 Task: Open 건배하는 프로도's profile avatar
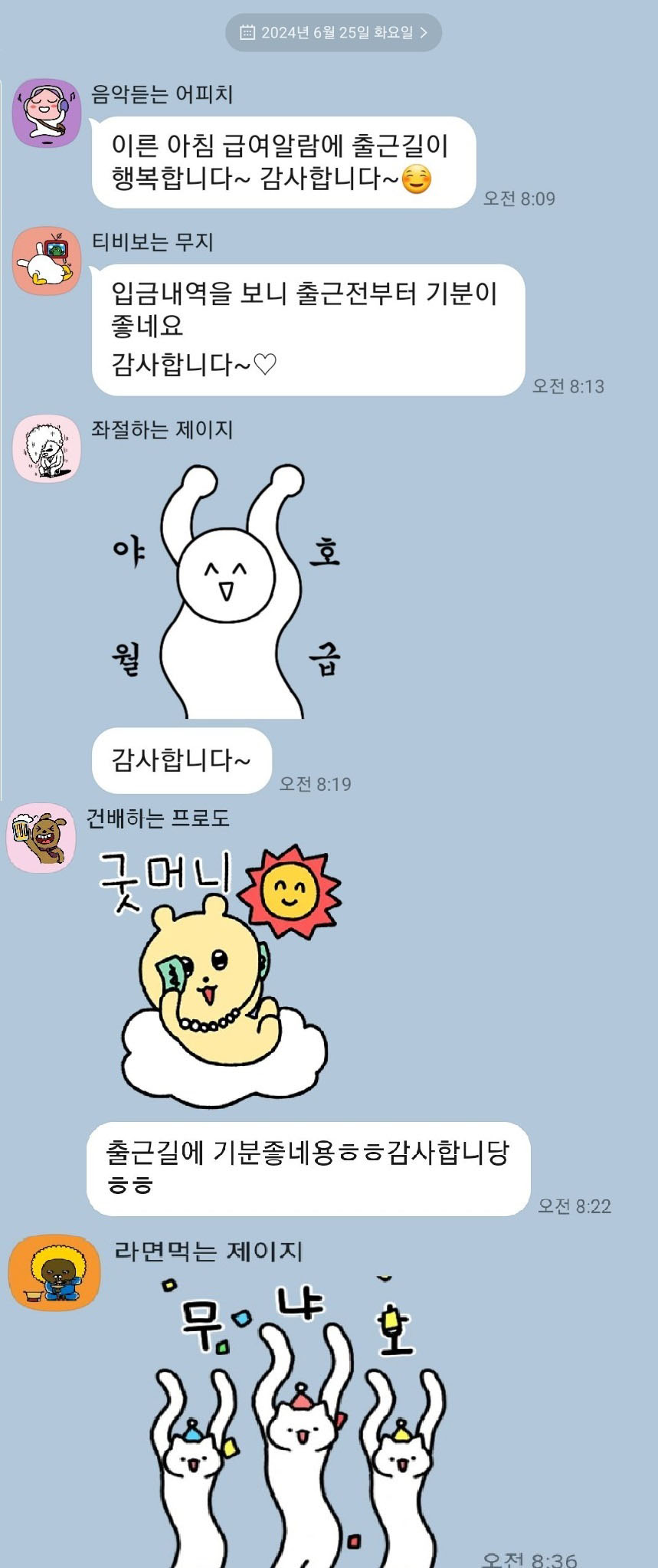tap(41, 838)
